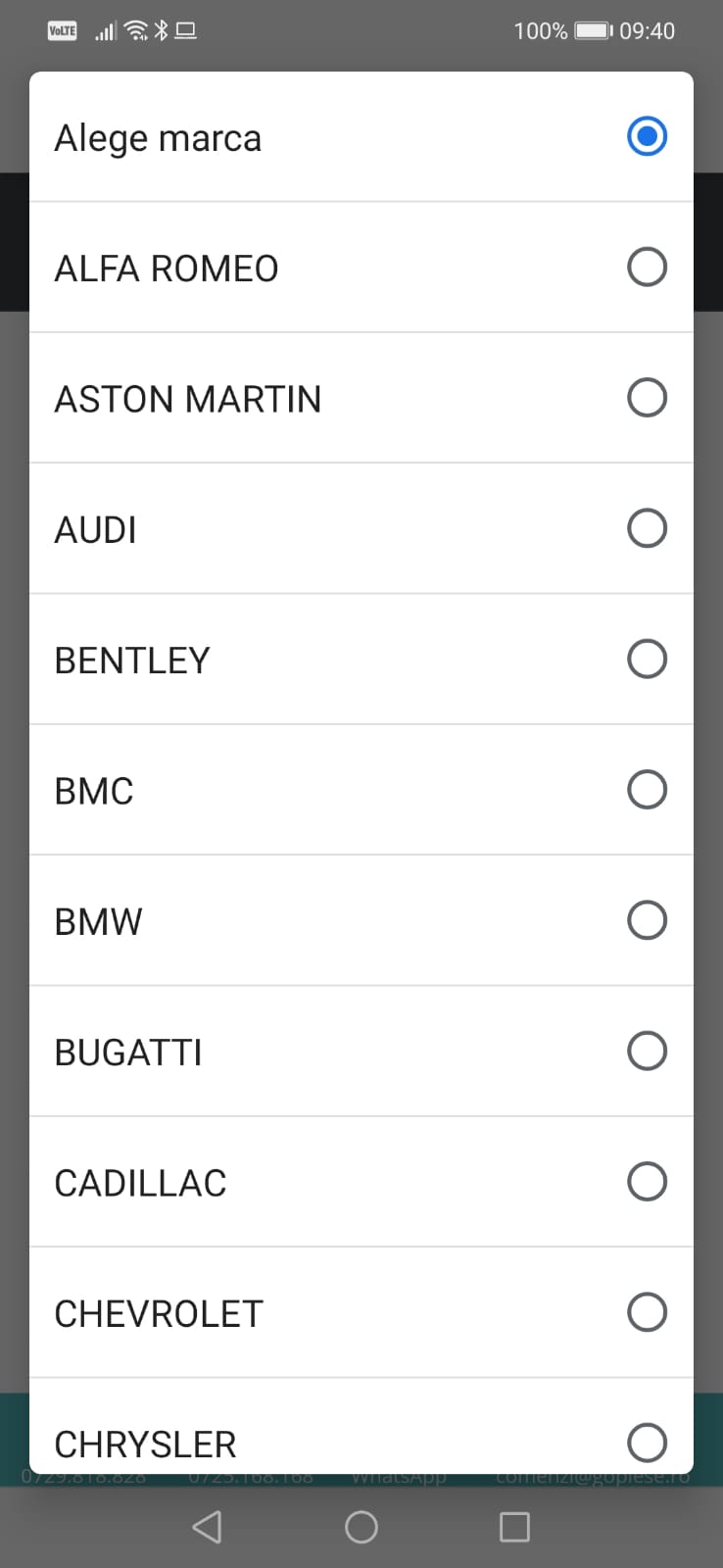The width and height of the screenshot is (723, 1568).
Task: Go back with the system back button
Action: tap(207, 1527)
